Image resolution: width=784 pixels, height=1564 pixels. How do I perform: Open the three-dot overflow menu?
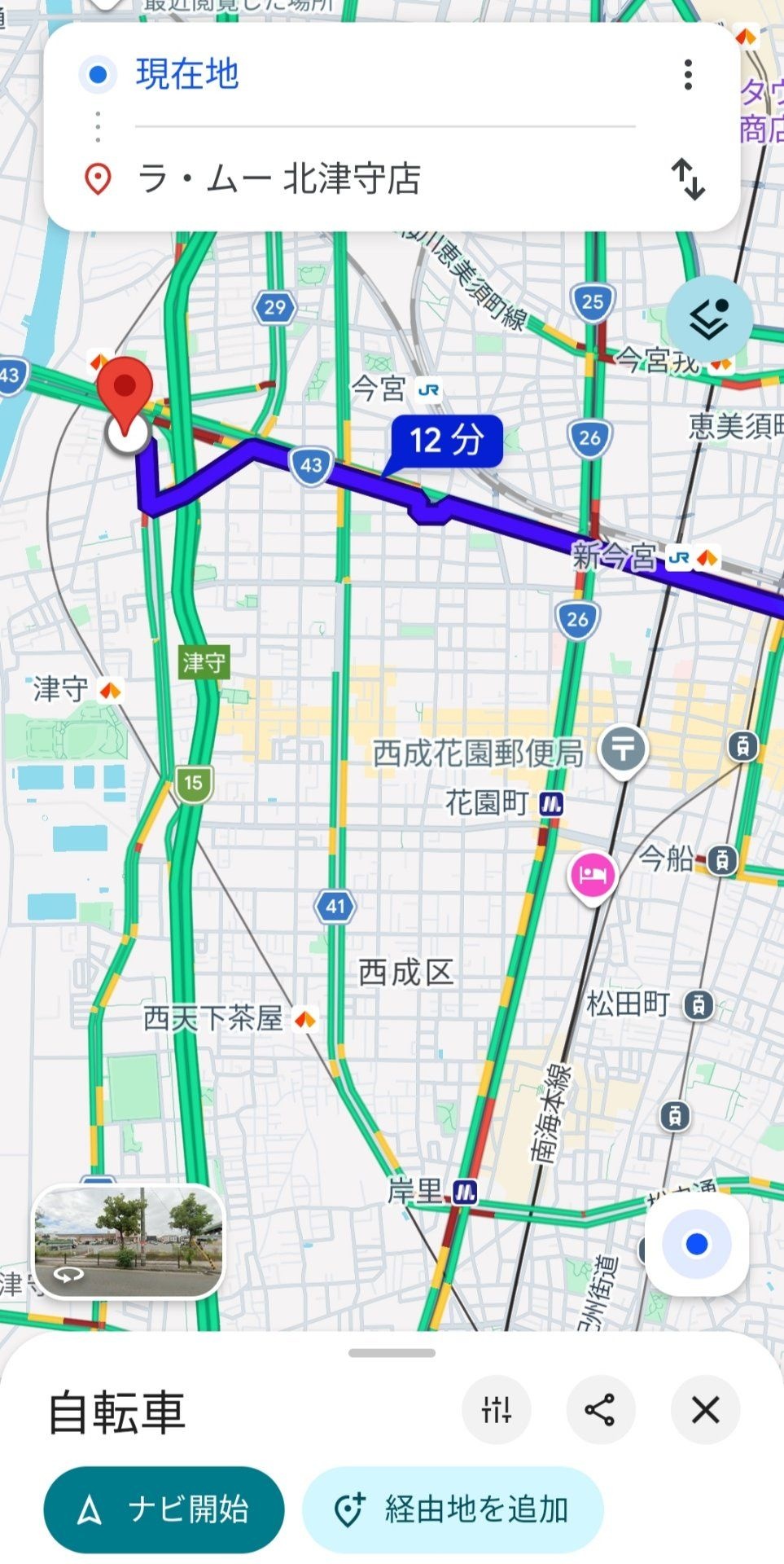point(688,75)
